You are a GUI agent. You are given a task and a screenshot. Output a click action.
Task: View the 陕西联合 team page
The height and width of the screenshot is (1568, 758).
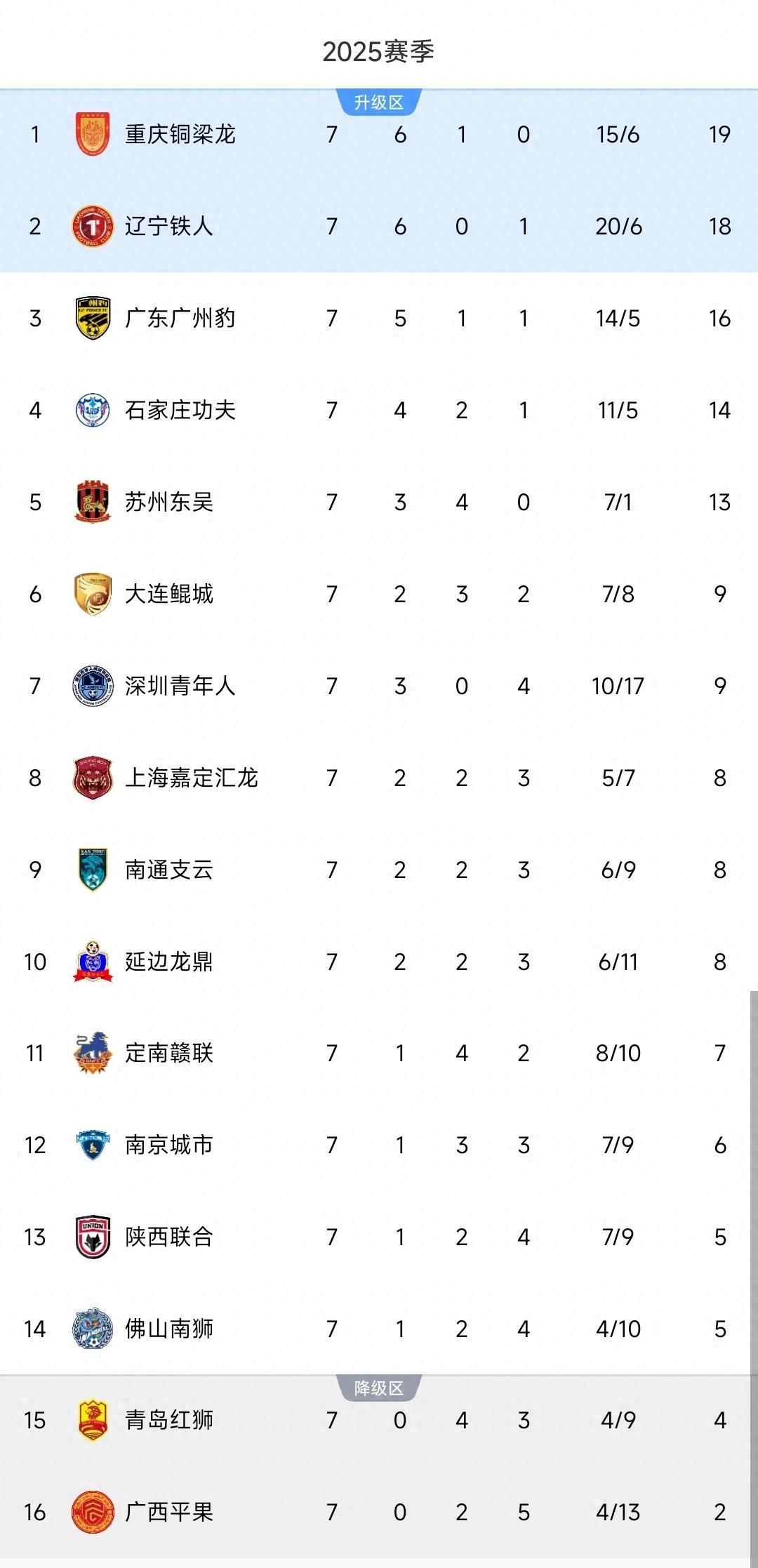click(x=168, y=1237)
